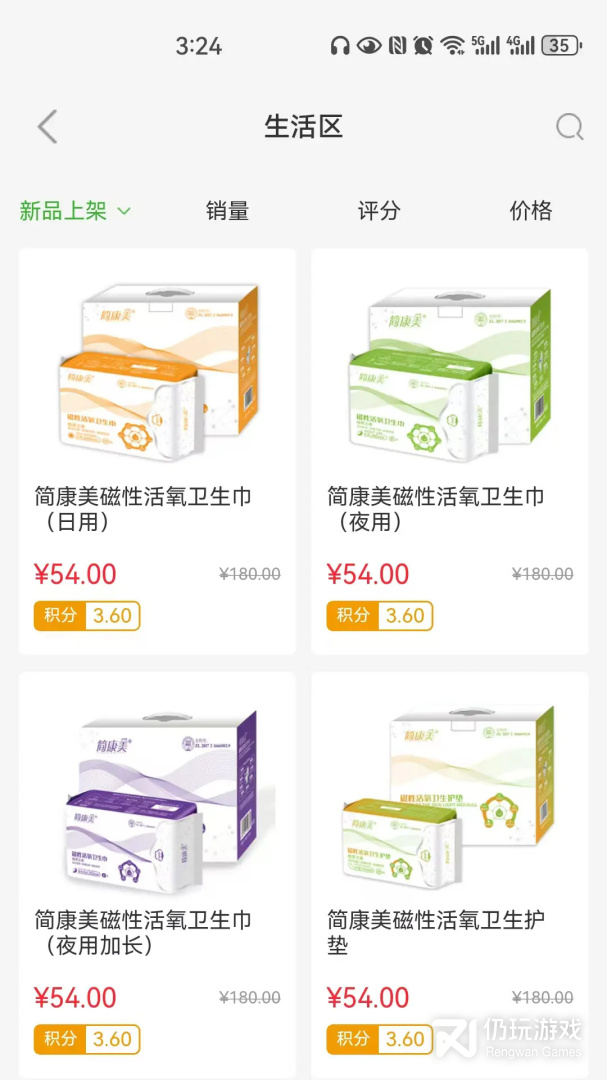Open 简康美磁性活氧卫生巾（日用） product card

click(157, 451)
